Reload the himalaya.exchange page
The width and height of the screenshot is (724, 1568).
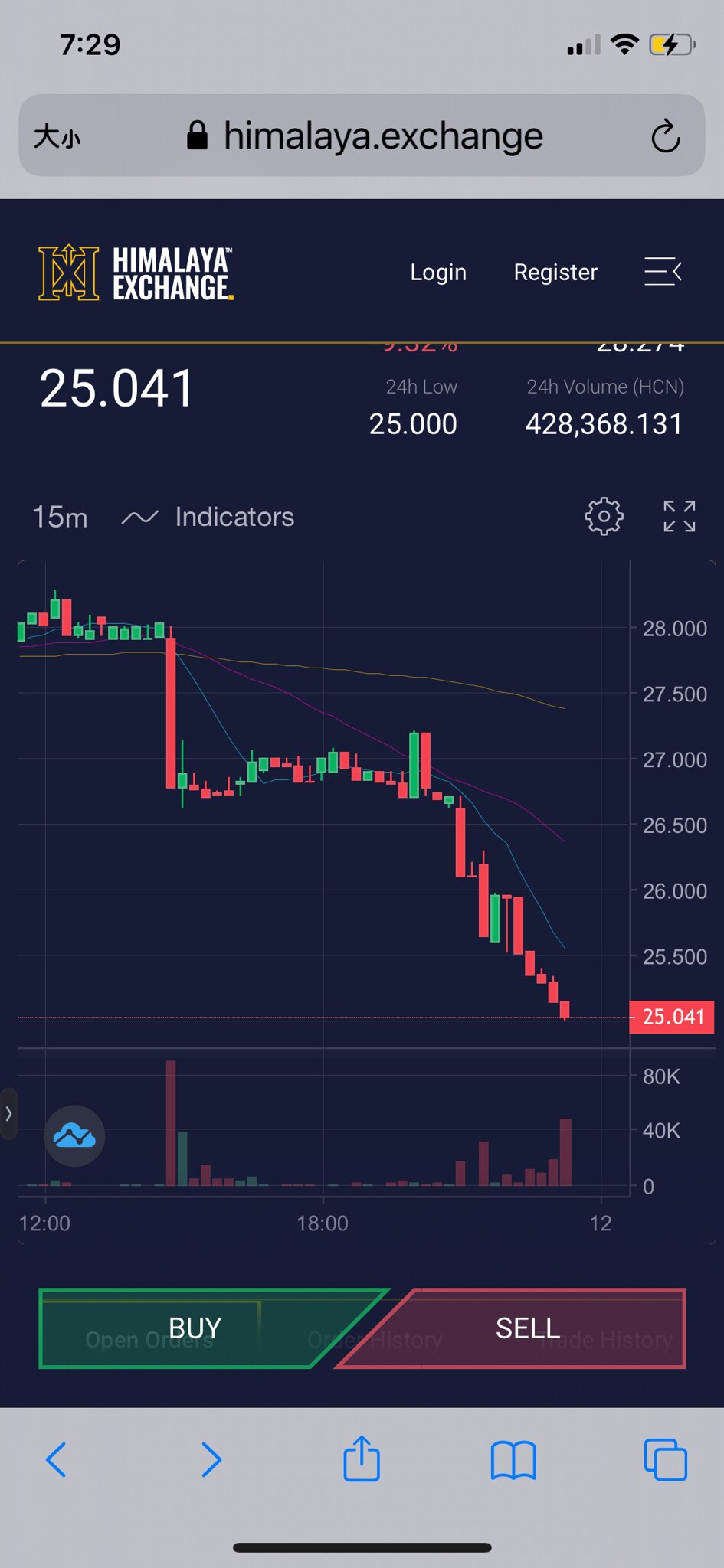tap(665, 137)
